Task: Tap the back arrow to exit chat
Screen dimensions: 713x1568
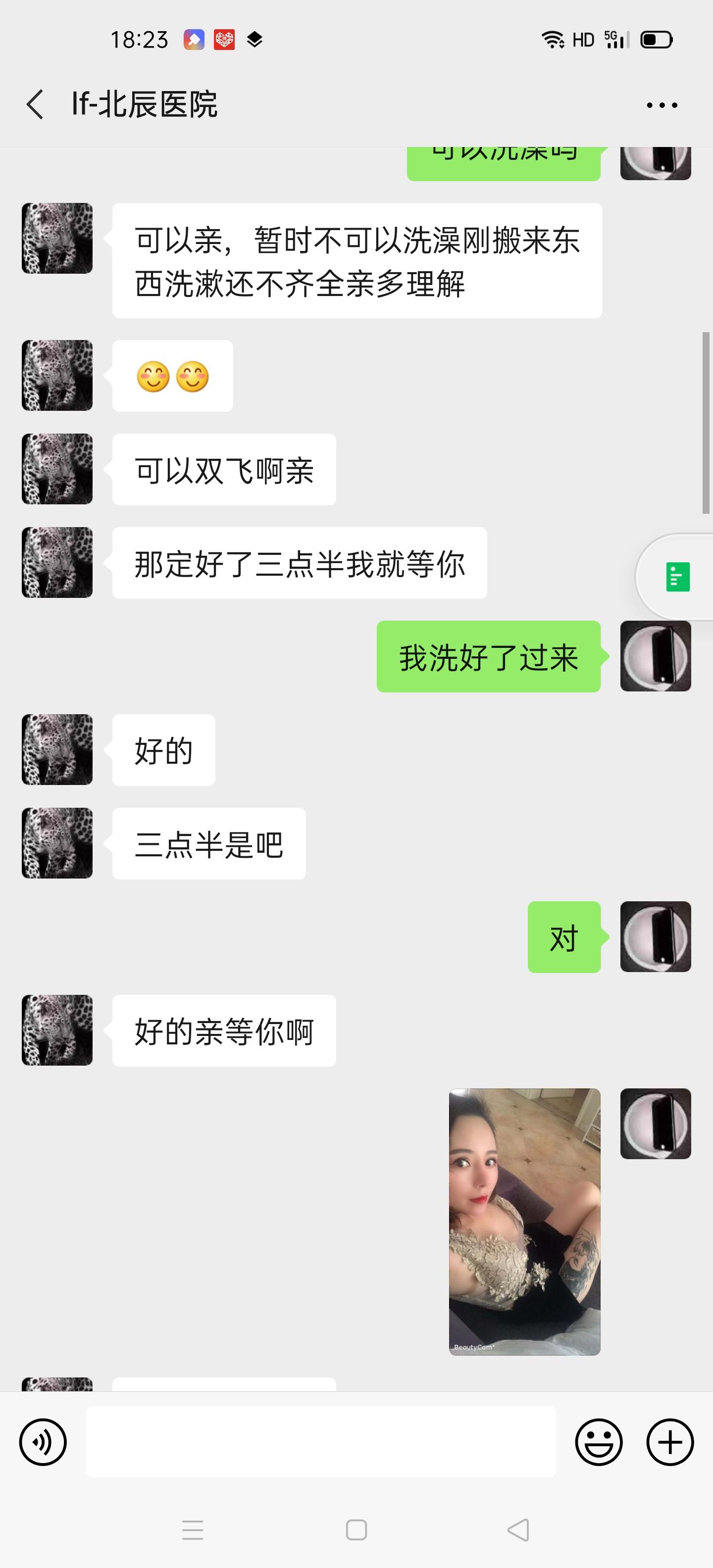Action: tap(35, 104)
